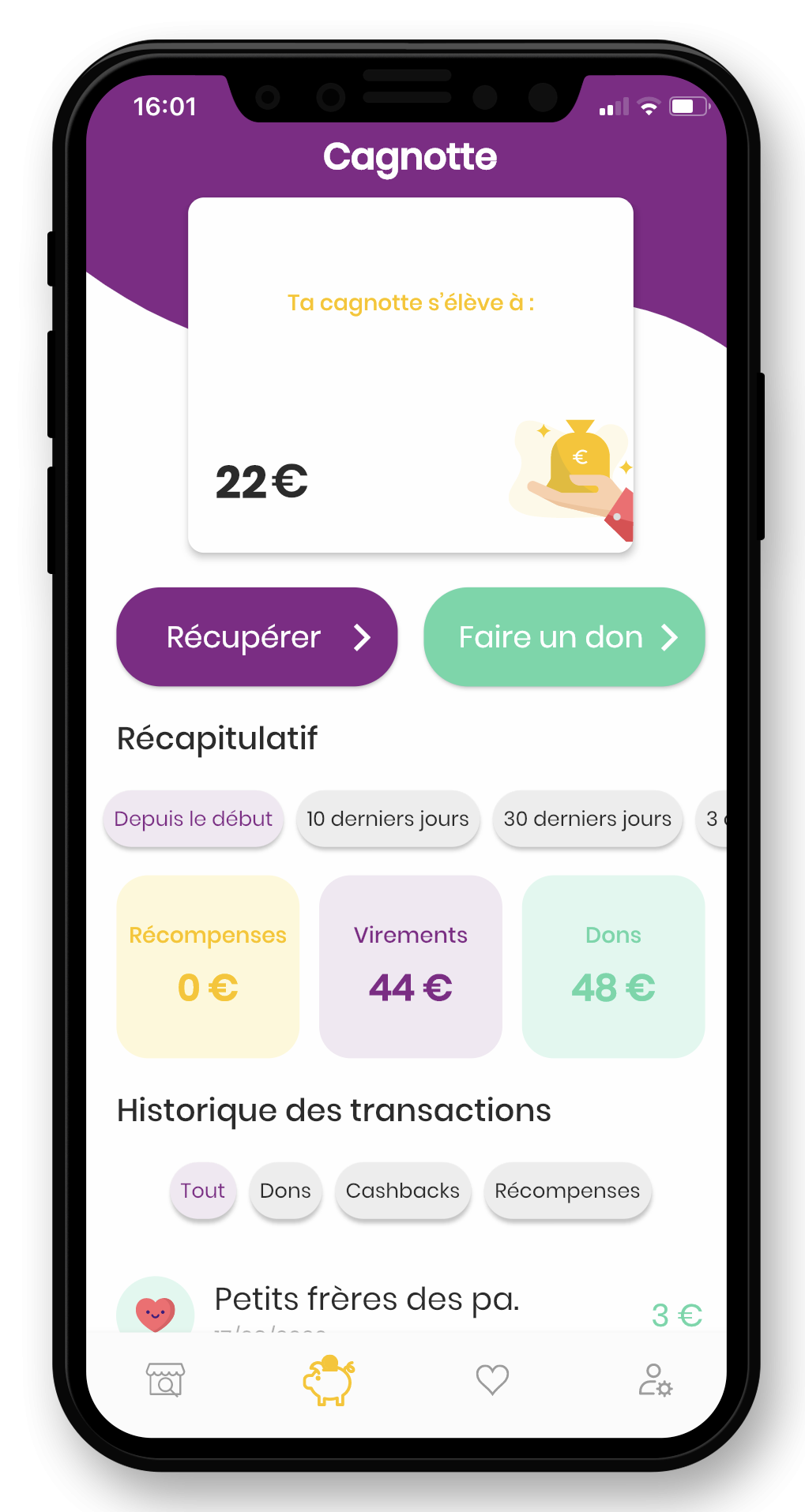The image size is (805, 1512).
Task: Filter recap to 10 derniers jours
Action: (387, 819)
